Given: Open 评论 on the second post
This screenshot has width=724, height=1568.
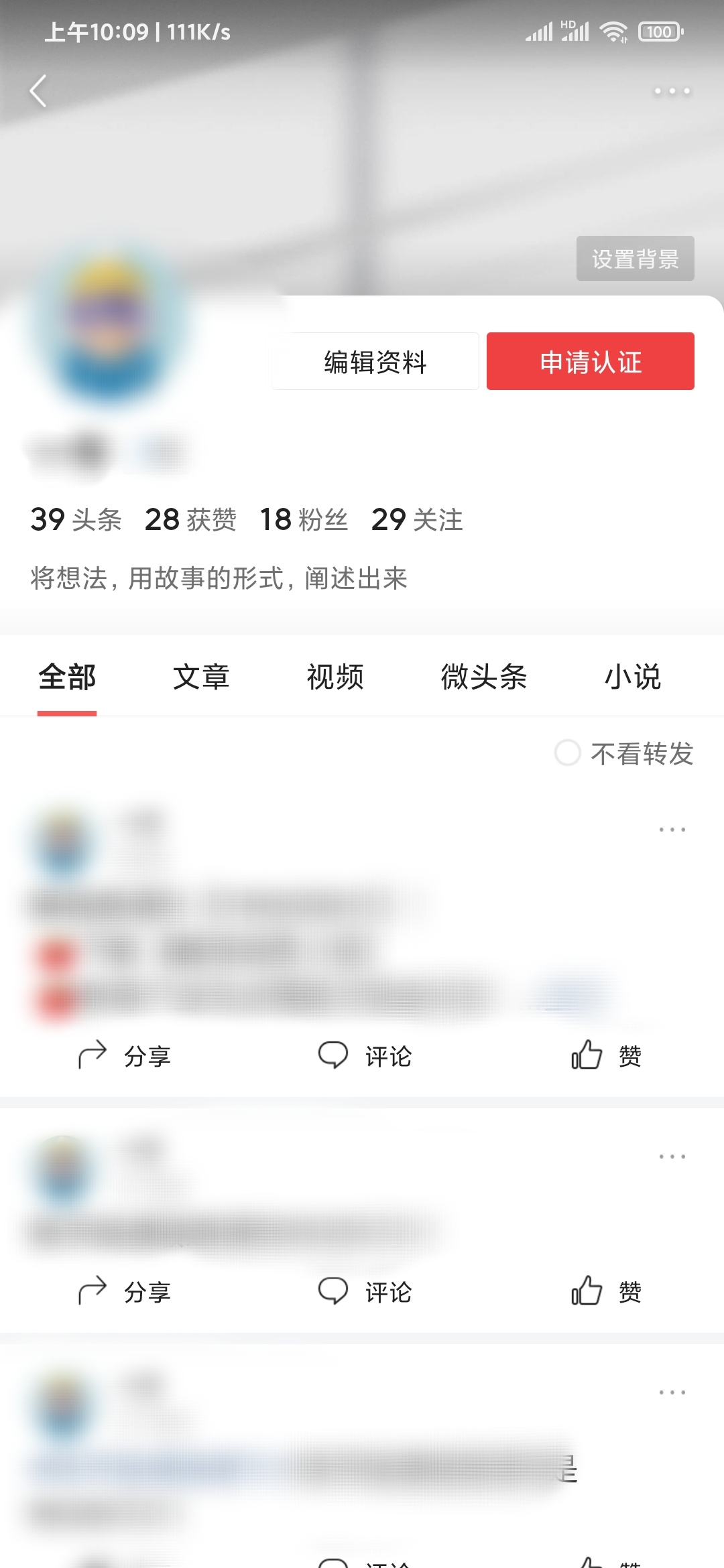Looking at the screenshot, I should [365, 1291].
